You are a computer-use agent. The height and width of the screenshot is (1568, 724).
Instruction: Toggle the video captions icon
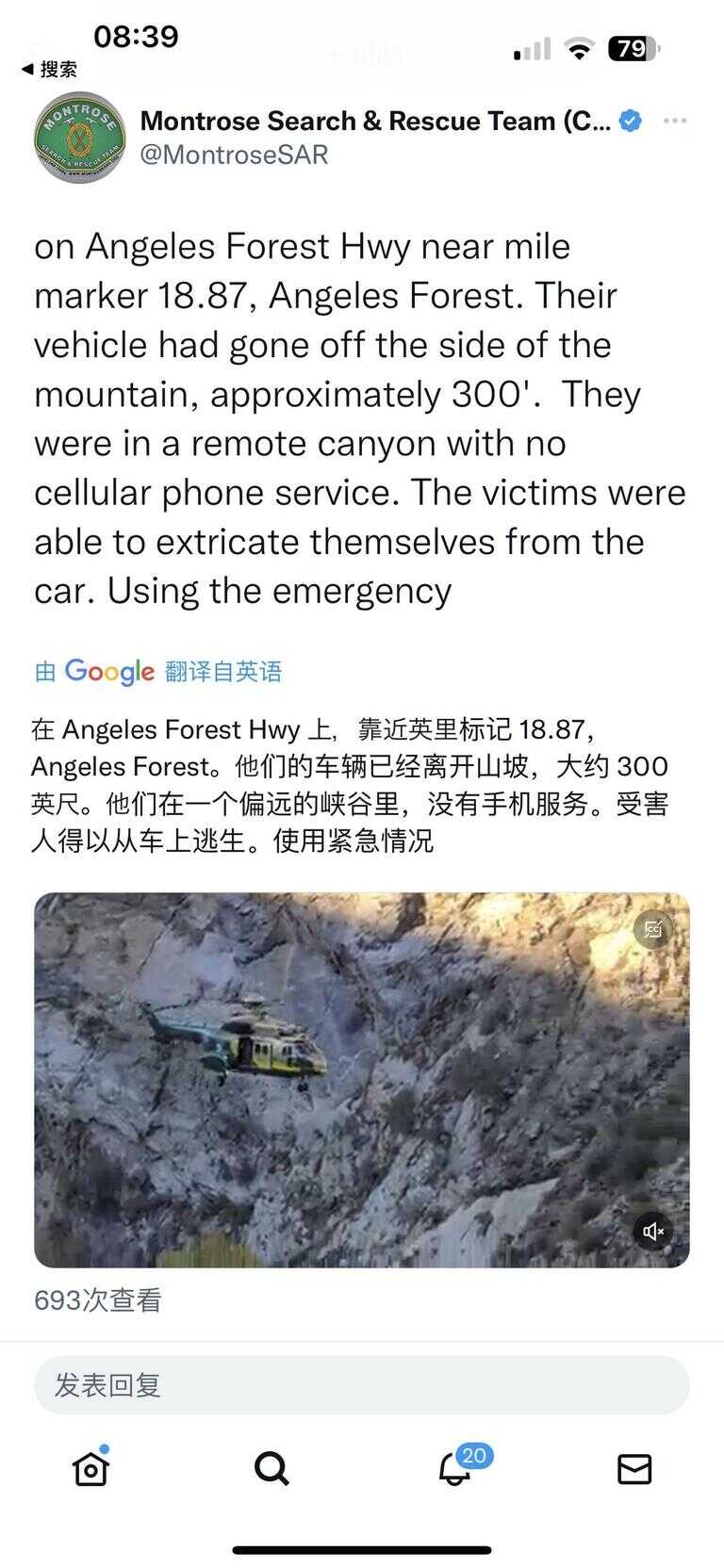coord(653,929)
